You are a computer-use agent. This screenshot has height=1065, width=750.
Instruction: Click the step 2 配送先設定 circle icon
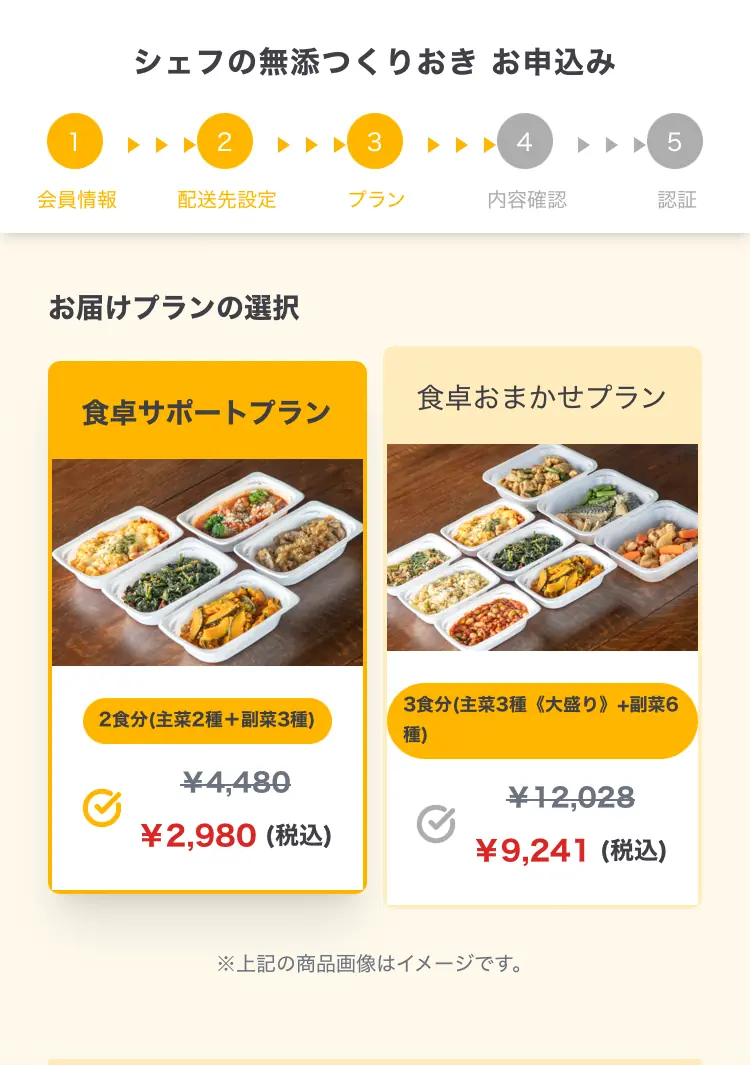click(x=225, y=141)
